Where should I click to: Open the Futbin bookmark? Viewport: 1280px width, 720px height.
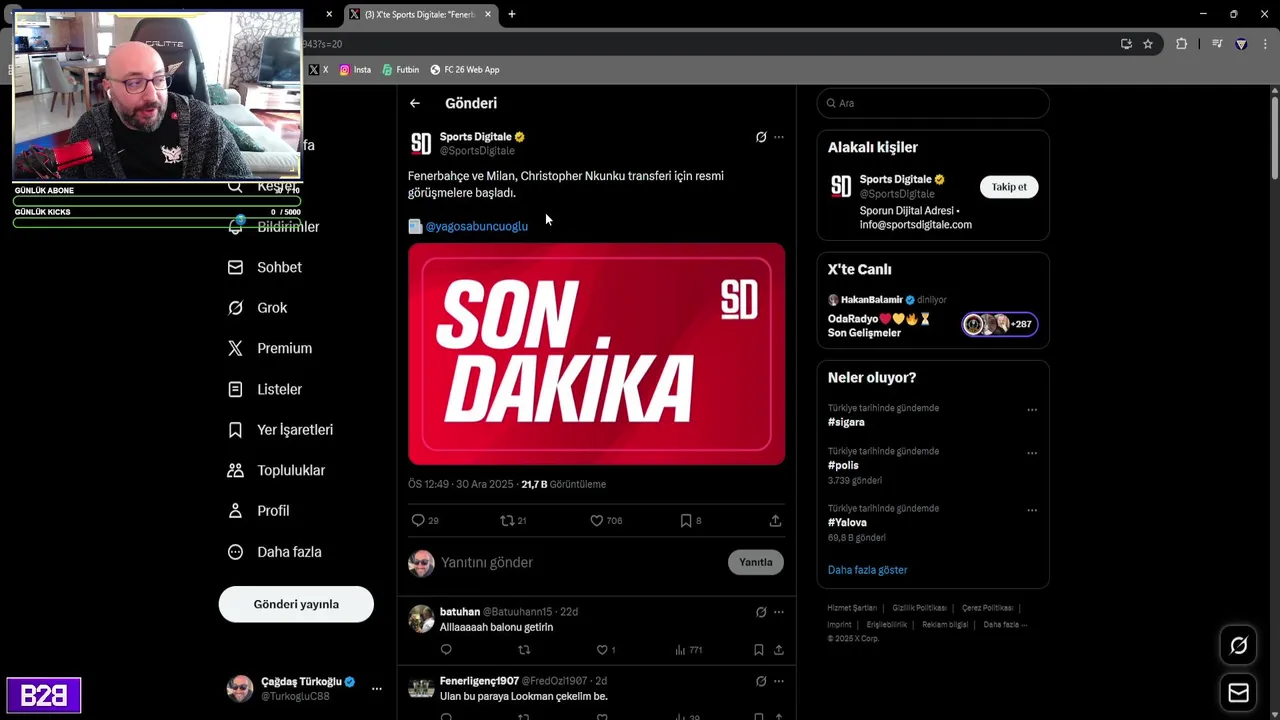click(x=401, y=70)
